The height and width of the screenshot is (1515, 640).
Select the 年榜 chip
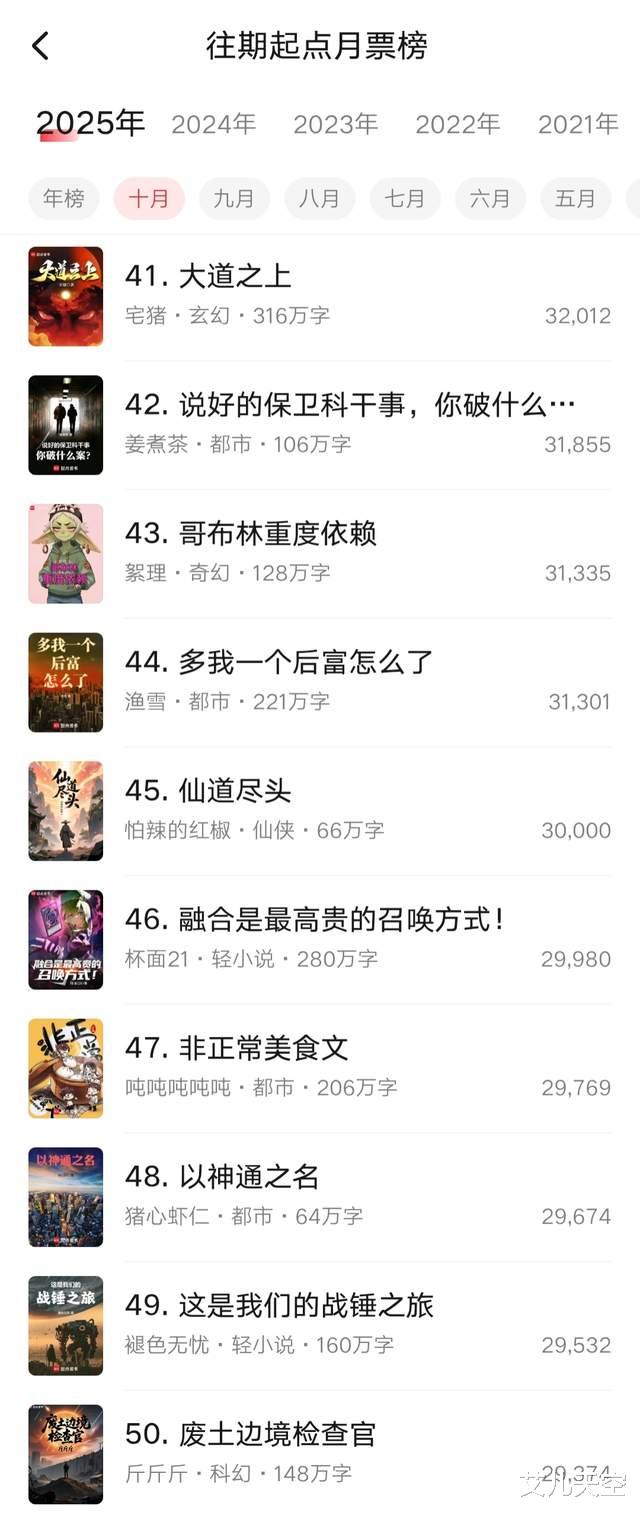[x=64, y=198]
